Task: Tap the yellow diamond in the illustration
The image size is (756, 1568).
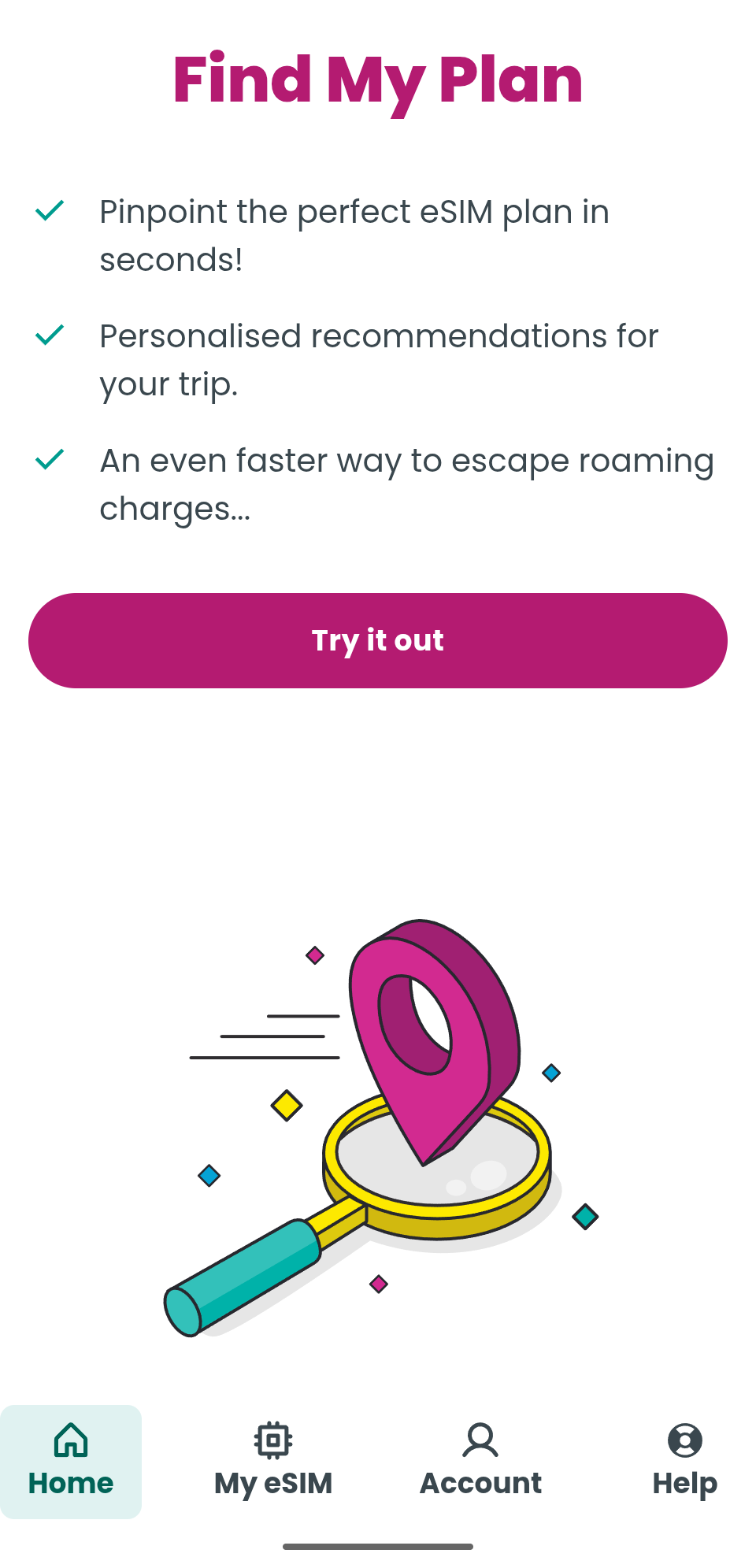Action: tap(288, 1105)
